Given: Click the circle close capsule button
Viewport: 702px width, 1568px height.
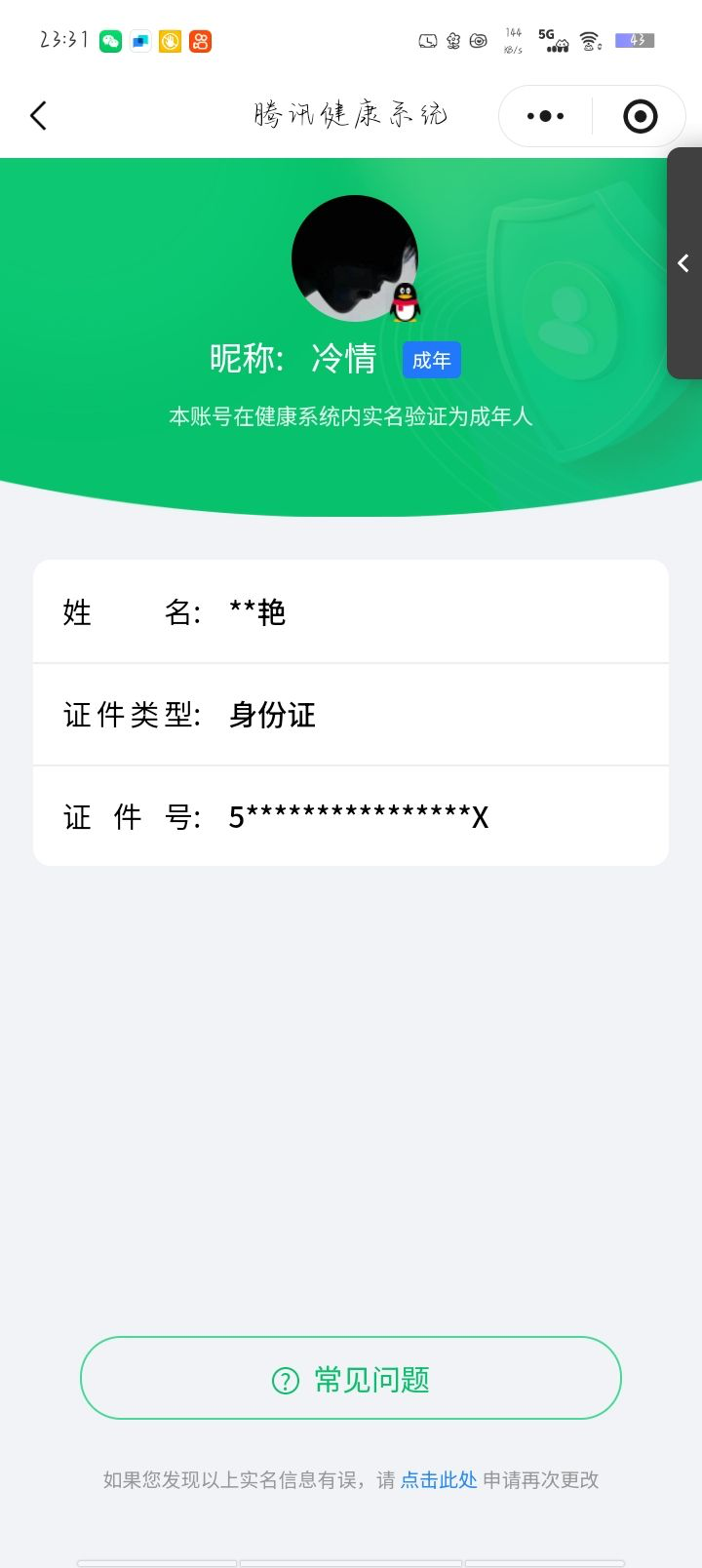Looking at the screenshot, I should 640,115.
